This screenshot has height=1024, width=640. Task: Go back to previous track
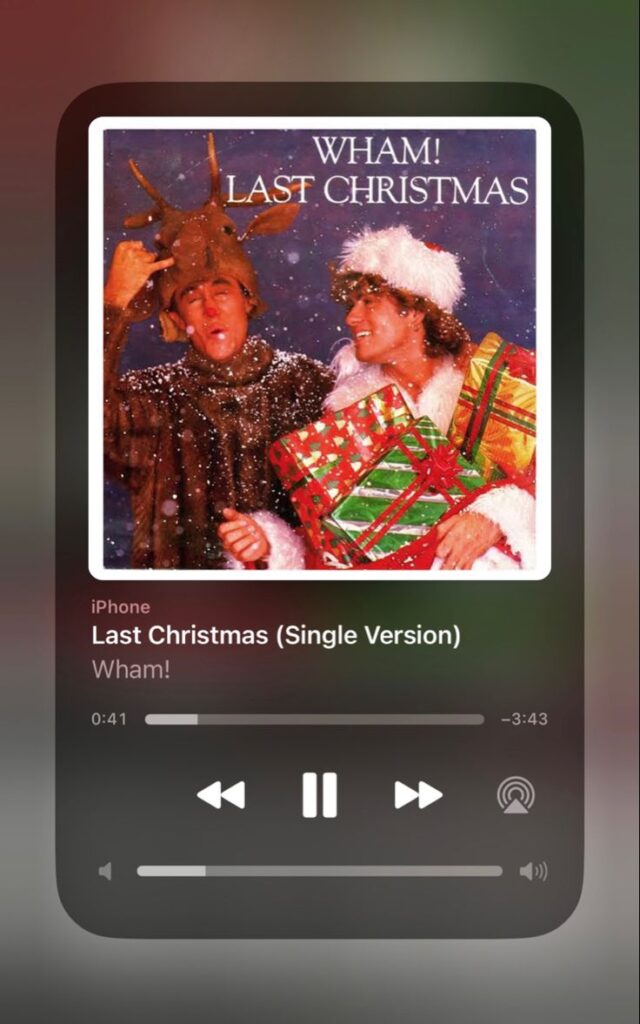(221, 795)
